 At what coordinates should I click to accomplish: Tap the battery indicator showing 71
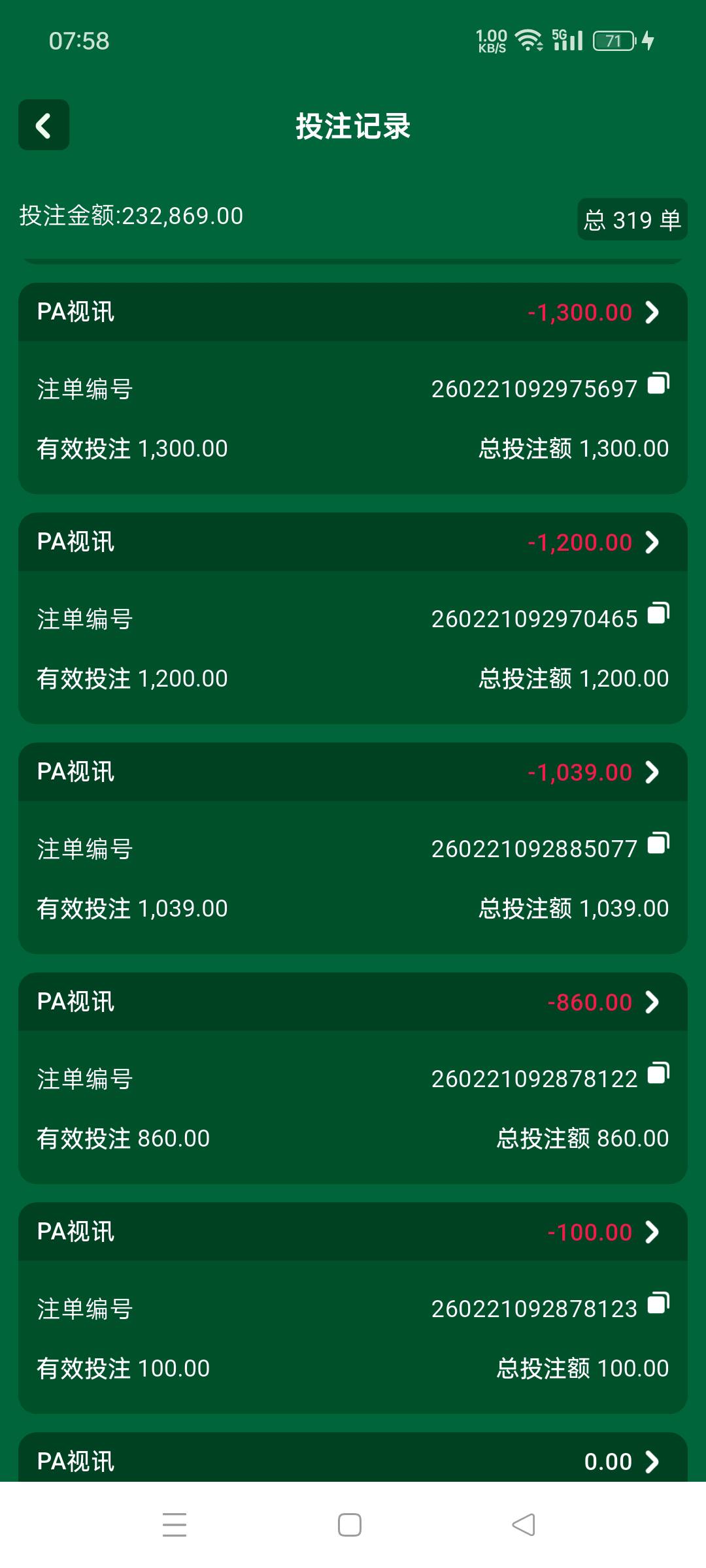(613, 41)
